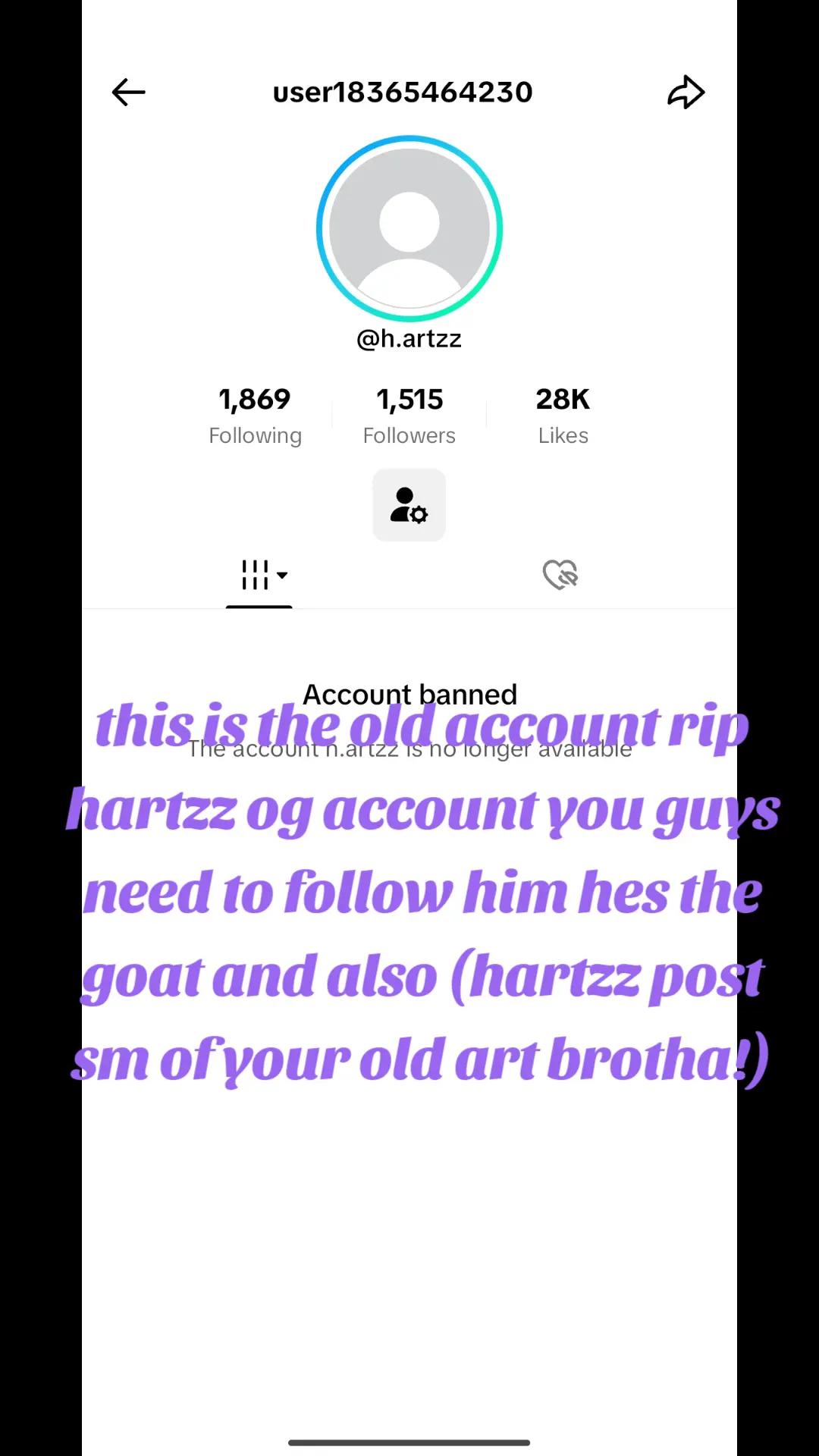Switch to the hidden liked videos tab
The width and height of the screenshot is (819, 1456).
point(560,575)
